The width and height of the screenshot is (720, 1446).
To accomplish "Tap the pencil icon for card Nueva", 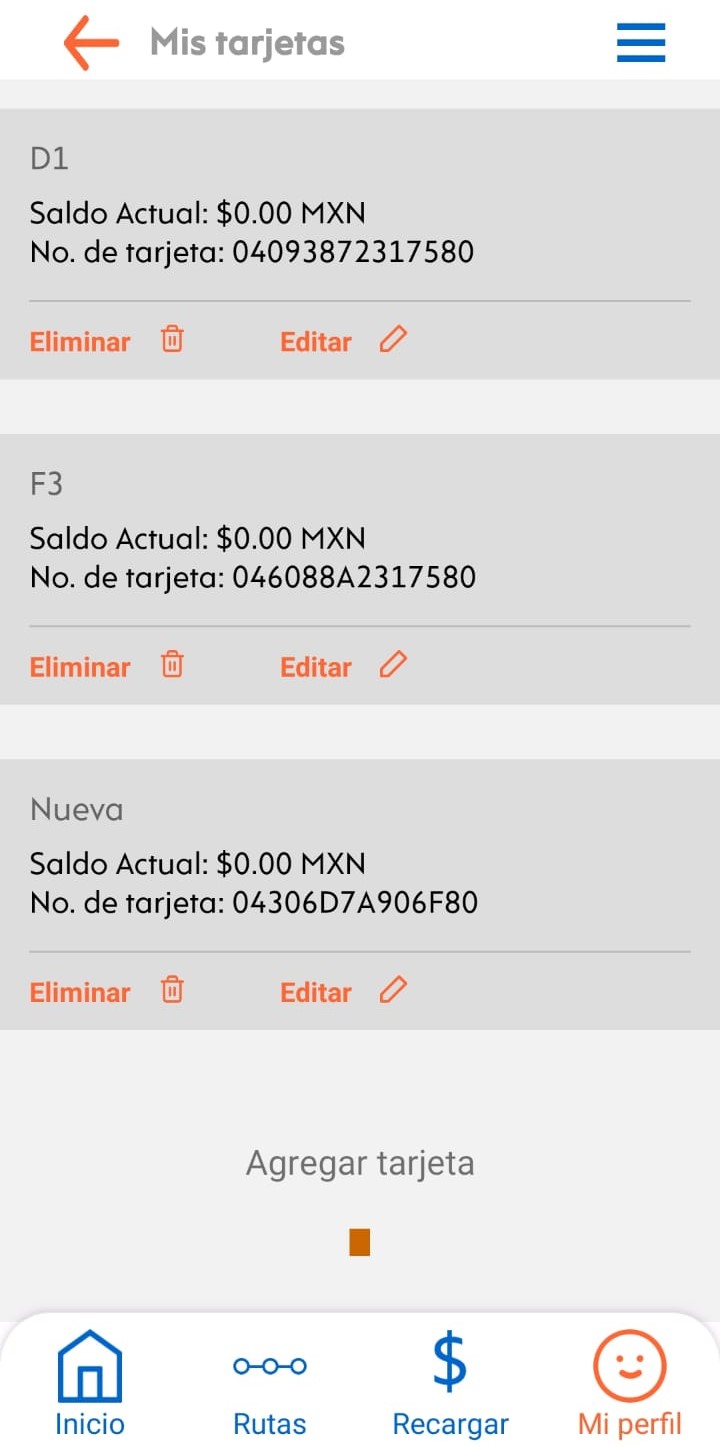I will (x=392, y=990).
